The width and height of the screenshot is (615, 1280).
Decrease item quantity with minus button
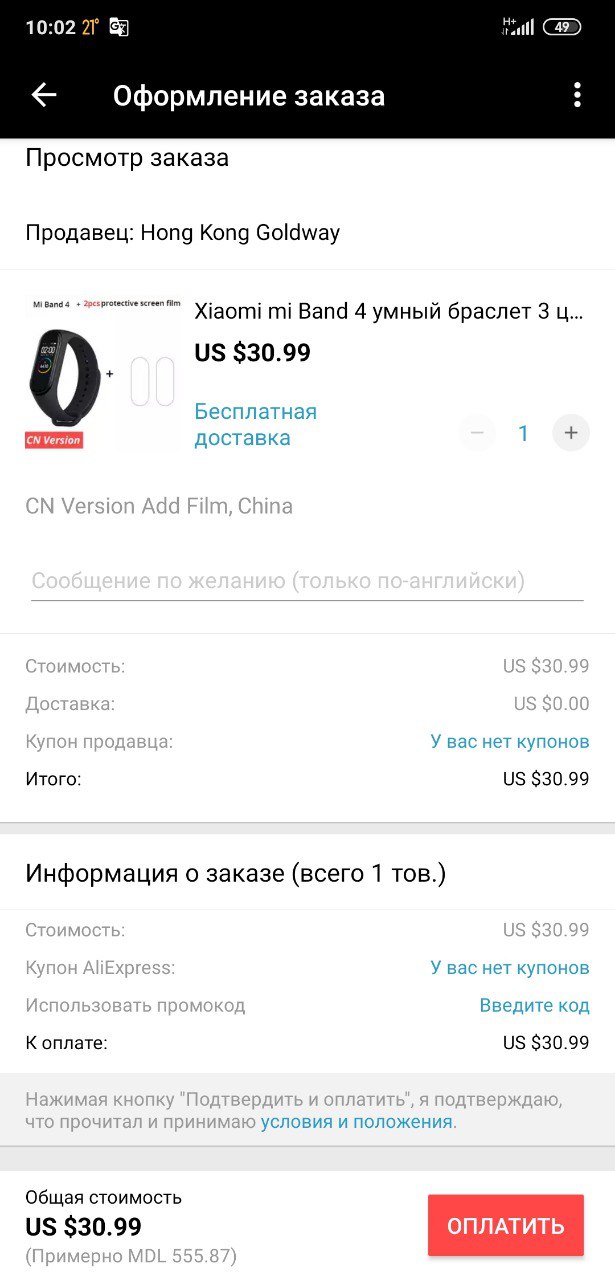[x=477, y=433]
